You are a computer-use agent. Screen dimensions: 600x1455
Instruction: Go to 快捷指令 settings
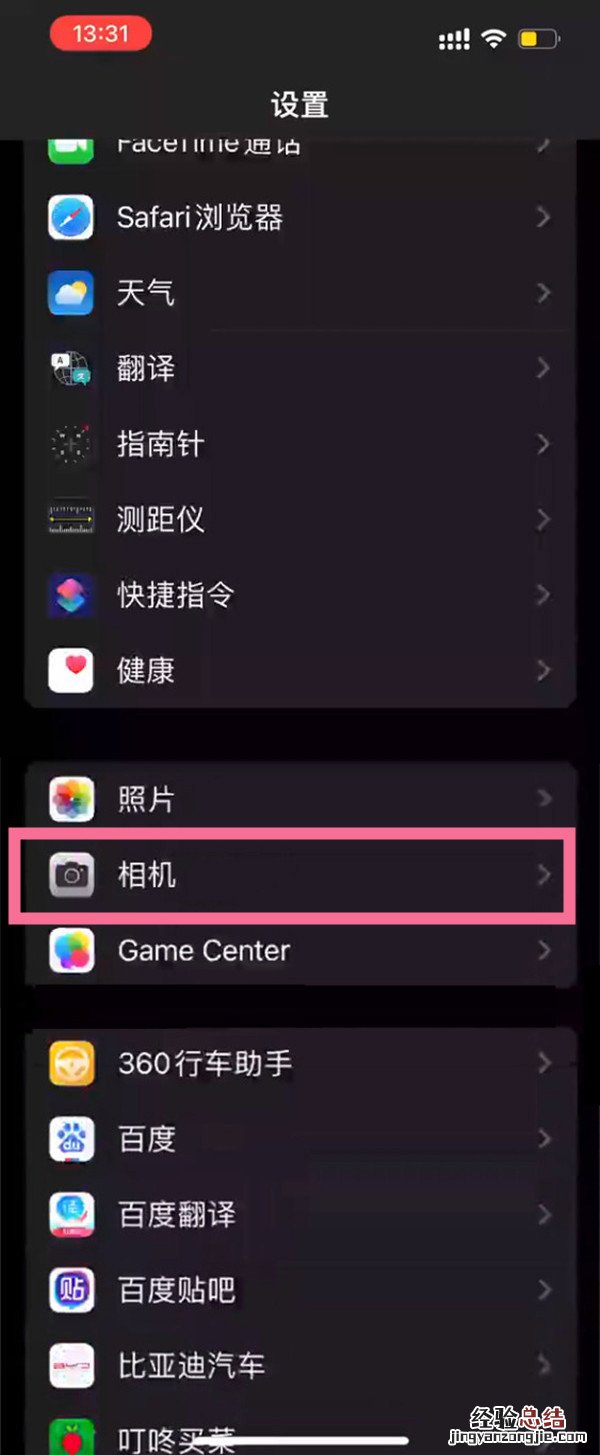point(300,595)
